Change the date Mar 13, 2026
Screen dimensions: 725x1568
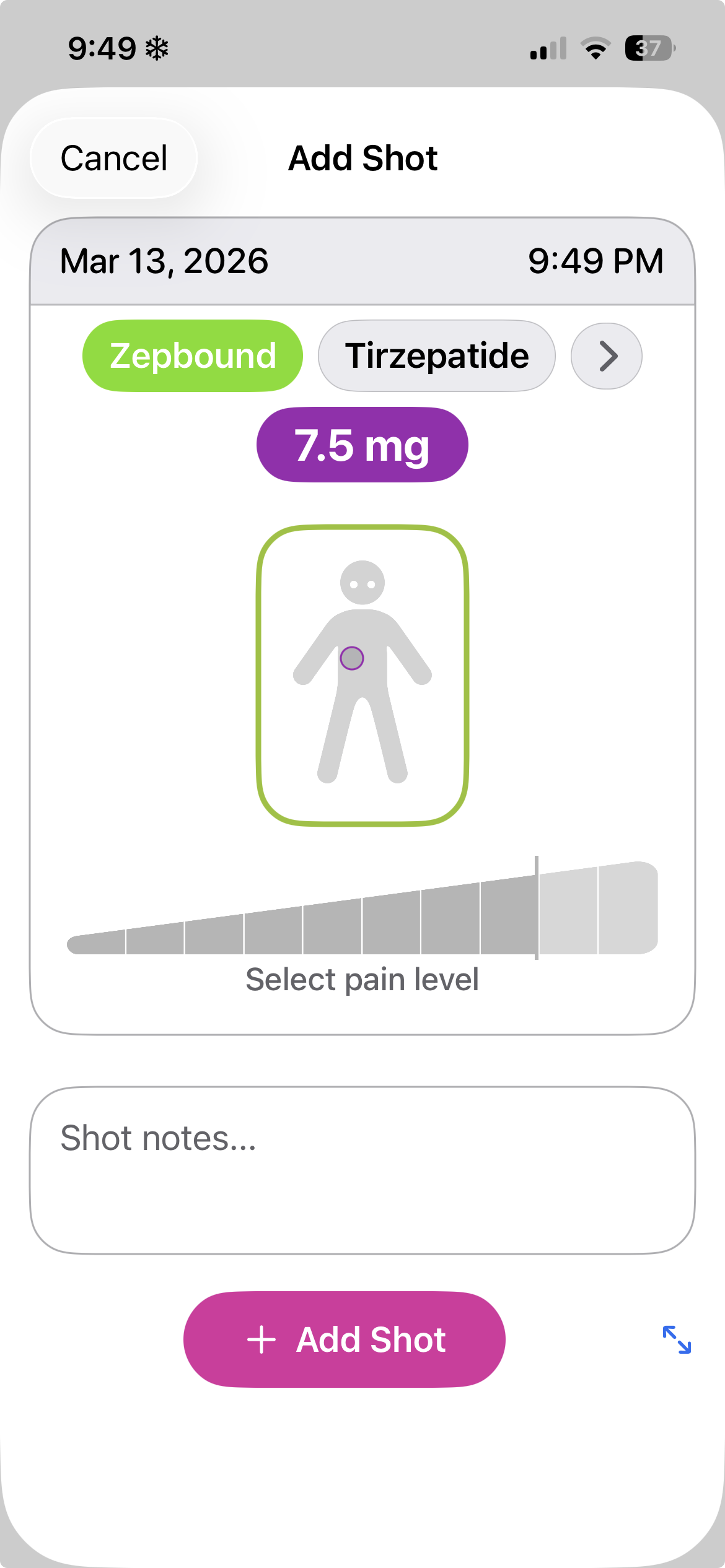164,261
